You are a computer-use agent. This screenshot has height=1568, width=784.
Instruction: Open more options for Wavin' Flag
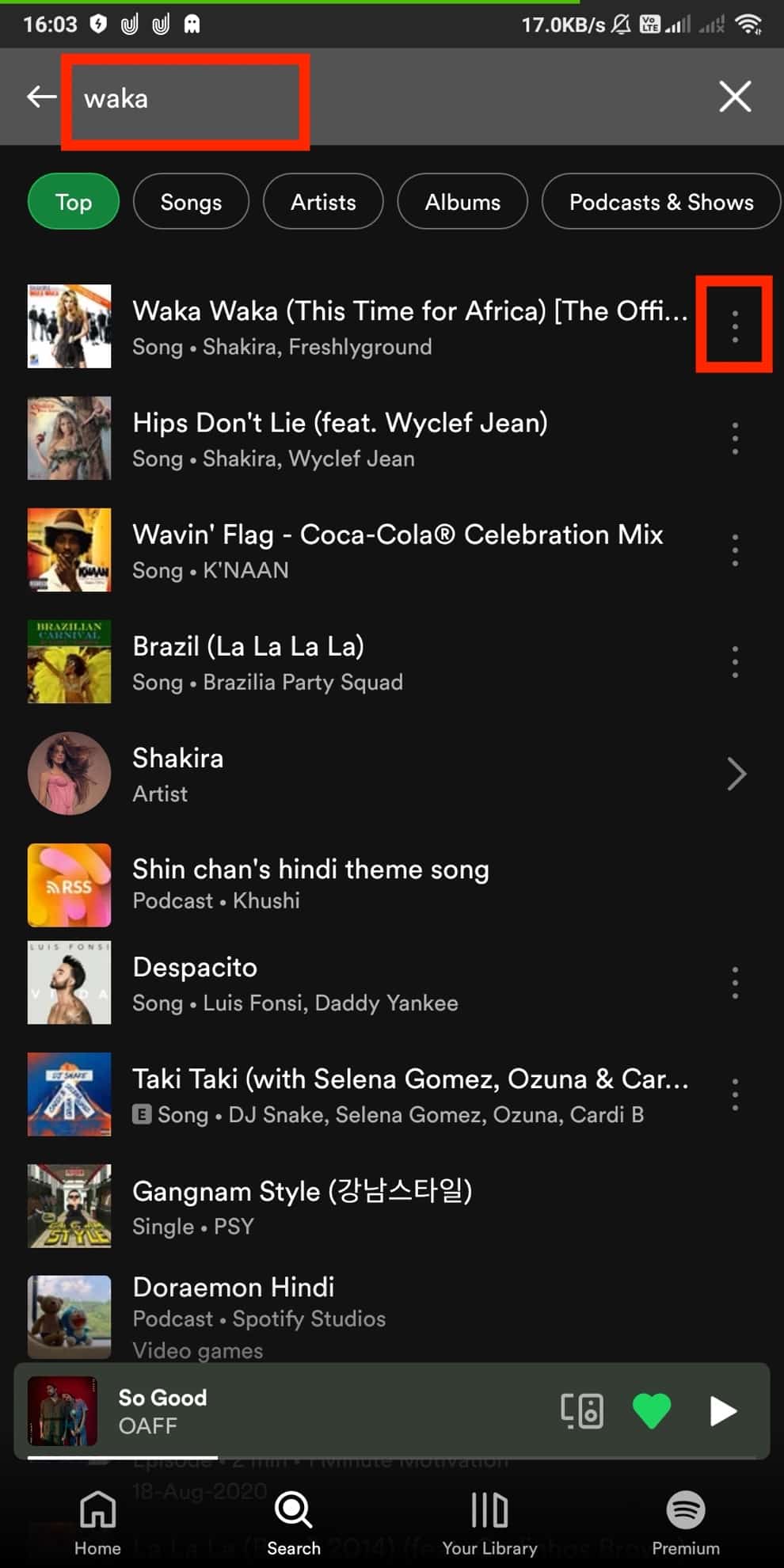735,550
